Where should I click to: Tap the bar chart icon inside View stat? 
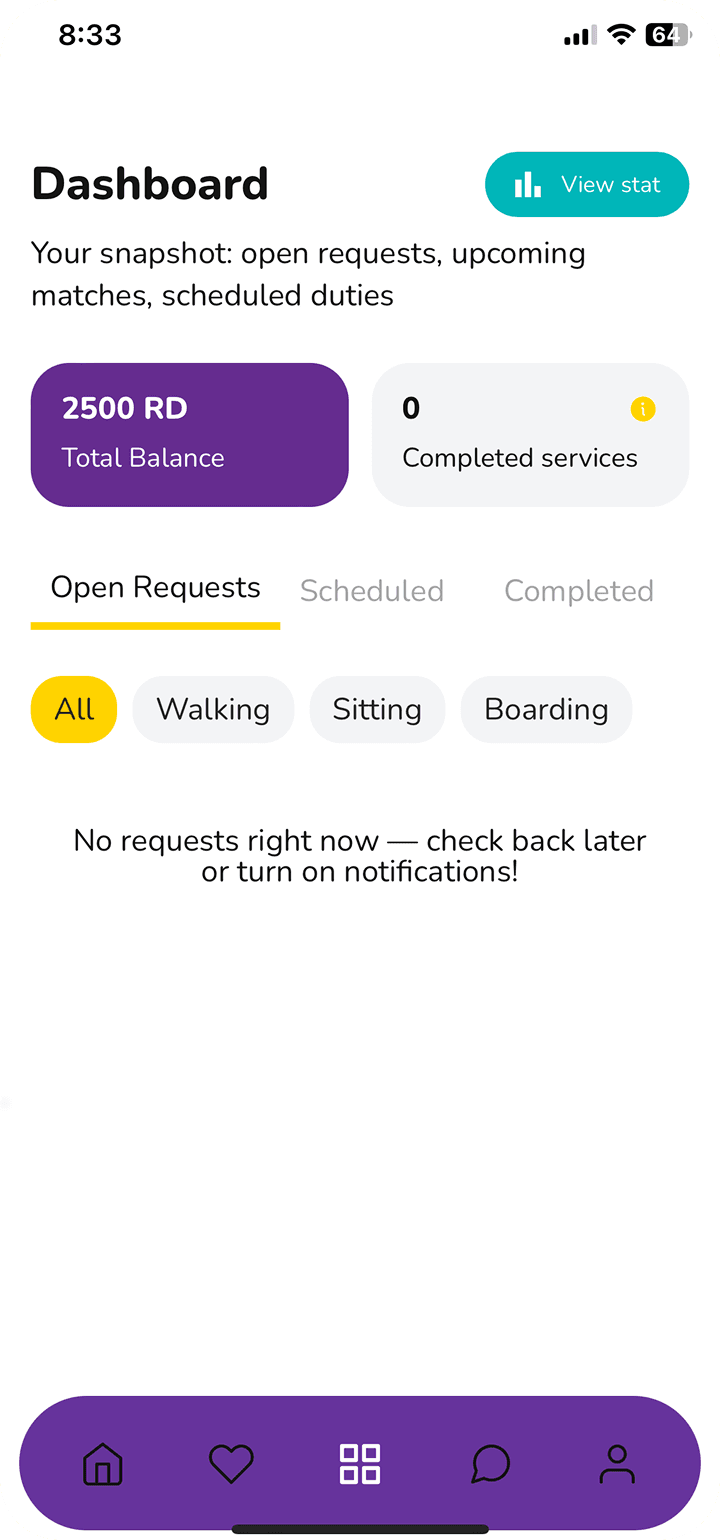pyautogui.click(x=528, y=184)
